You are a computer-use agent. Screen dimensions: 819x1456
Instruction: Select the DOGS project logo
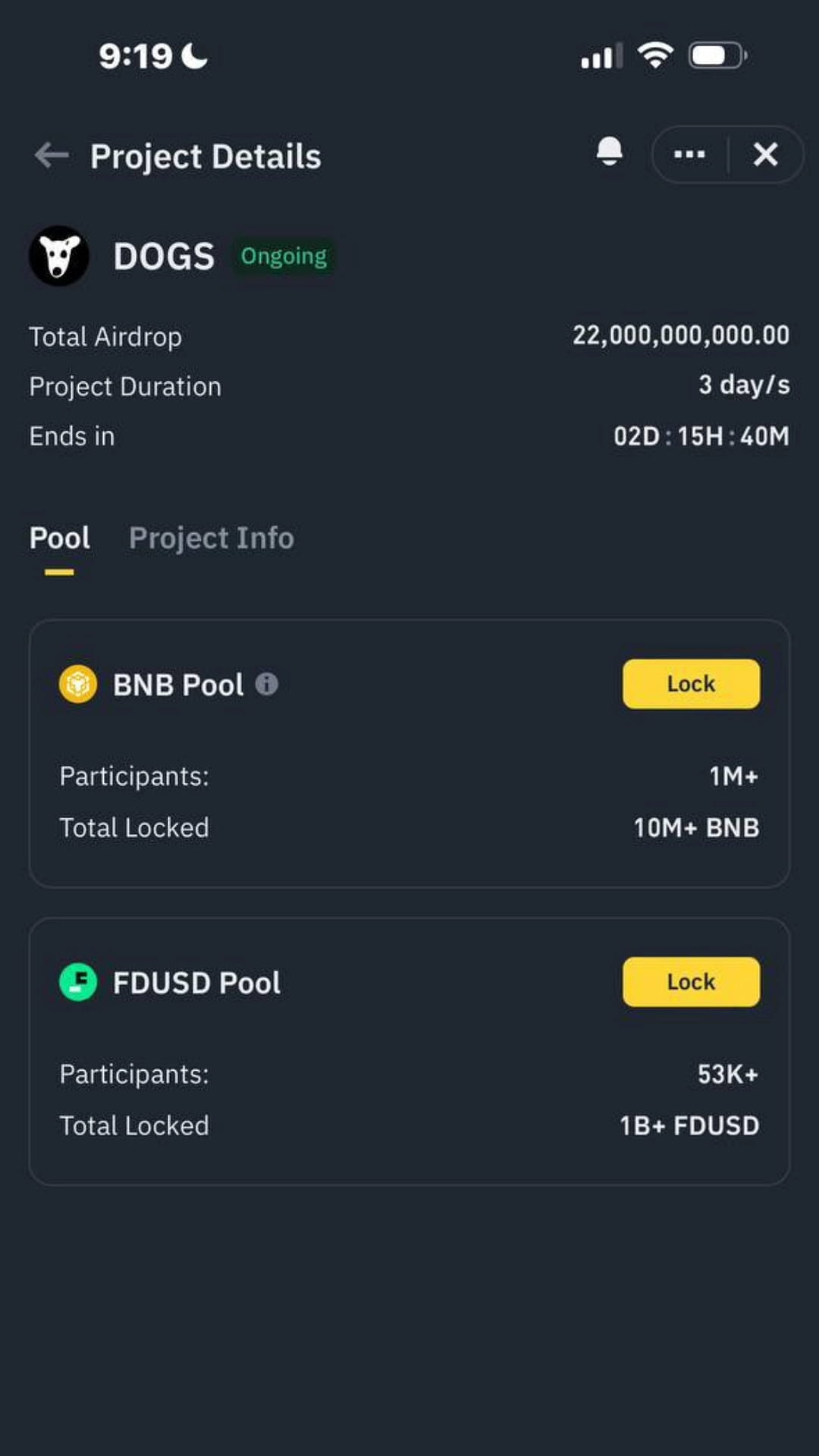click(59, 256)
